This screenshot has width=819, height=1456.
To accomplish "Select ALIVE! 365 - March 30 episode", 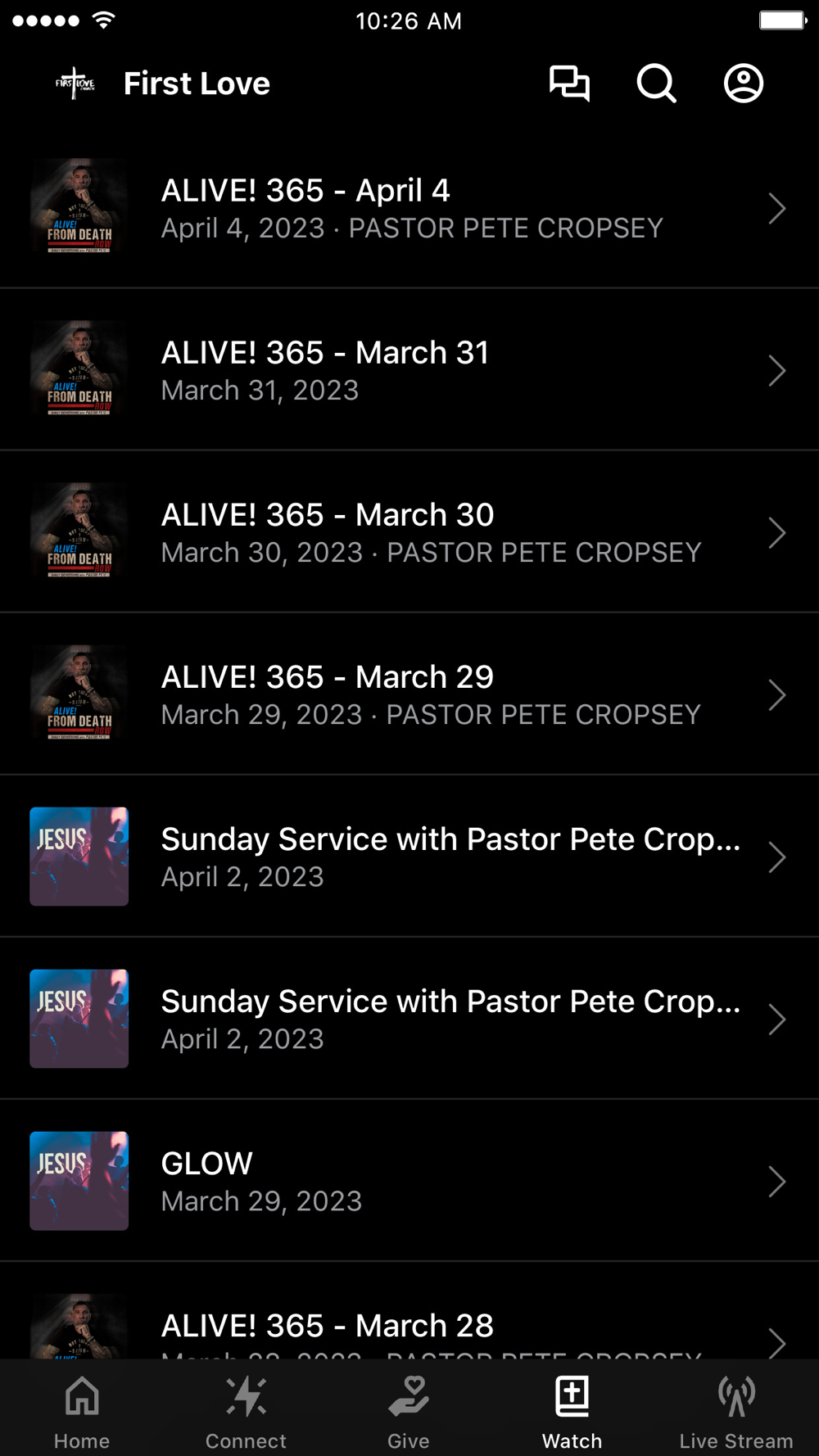I will tap(409, 532).
